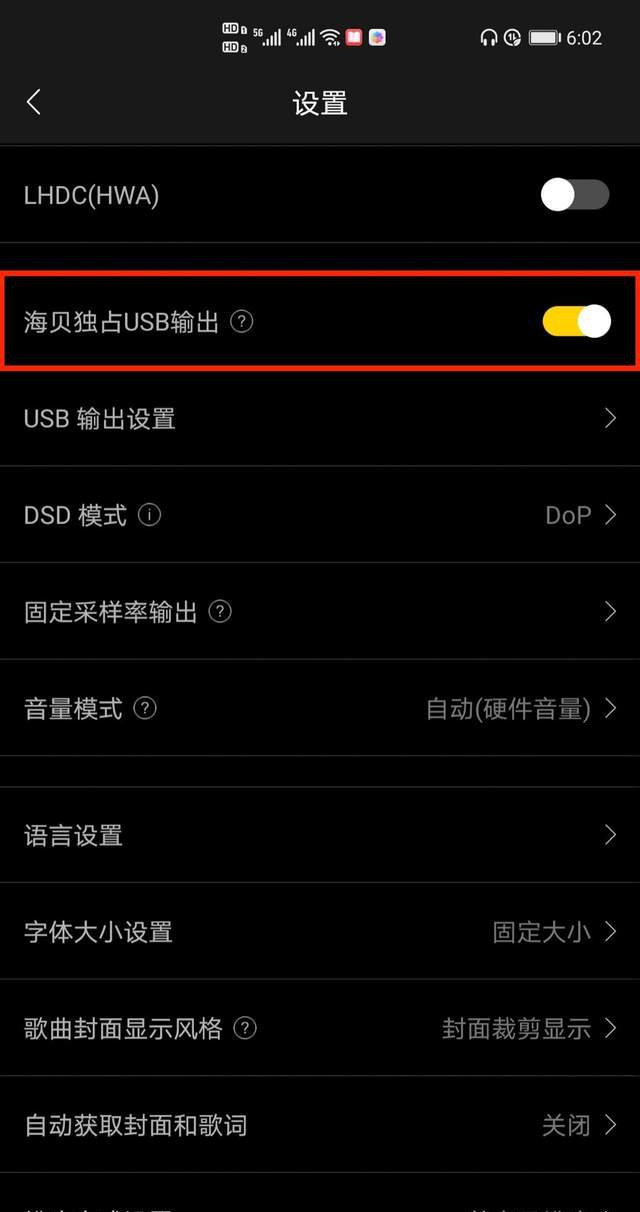Screen dimensions: 640x1212
Task: Show help for 海贝独占USB输出
Action: tap(242, 322)
